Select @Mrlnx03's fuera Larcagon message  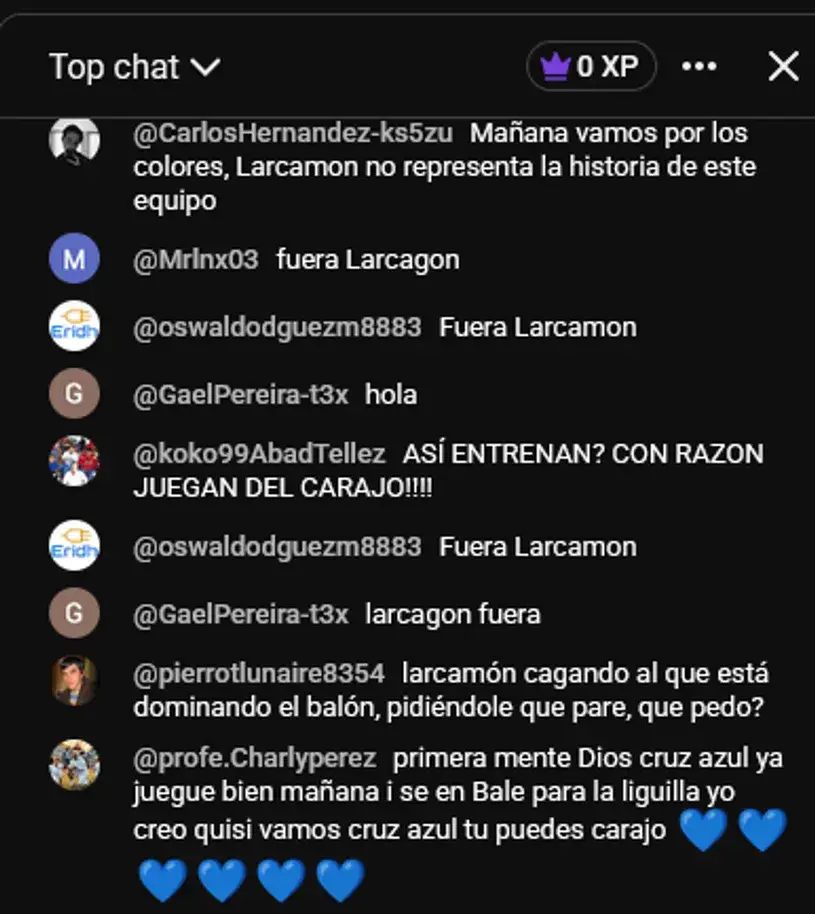point(367,260)
